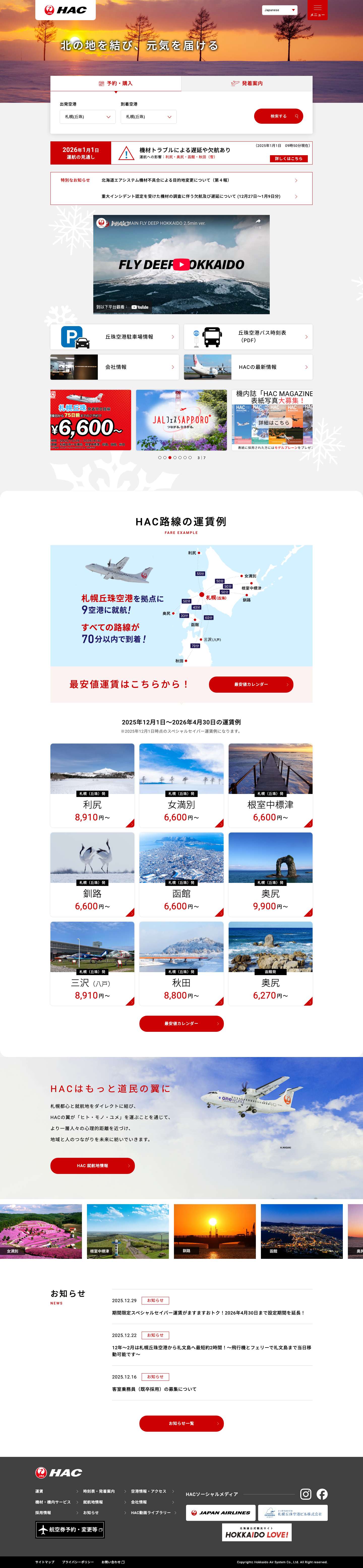Open 詳しくはこちら on the delay notice
This screenshot has height=1568, width=363.
pyautogui.click(x=288, y=158)
